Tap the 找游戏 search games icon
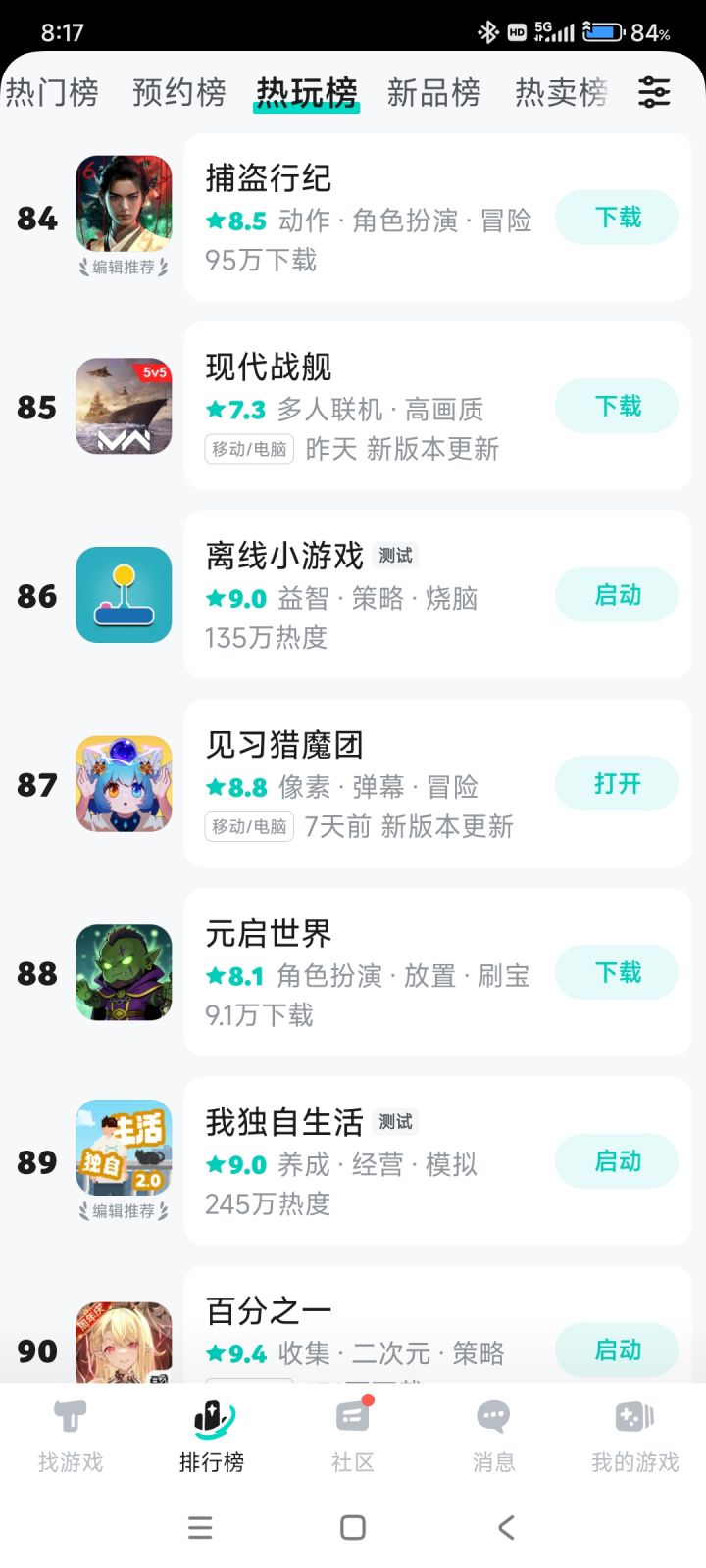This screenshot has height=1568, width=706. pos(70,1433)
